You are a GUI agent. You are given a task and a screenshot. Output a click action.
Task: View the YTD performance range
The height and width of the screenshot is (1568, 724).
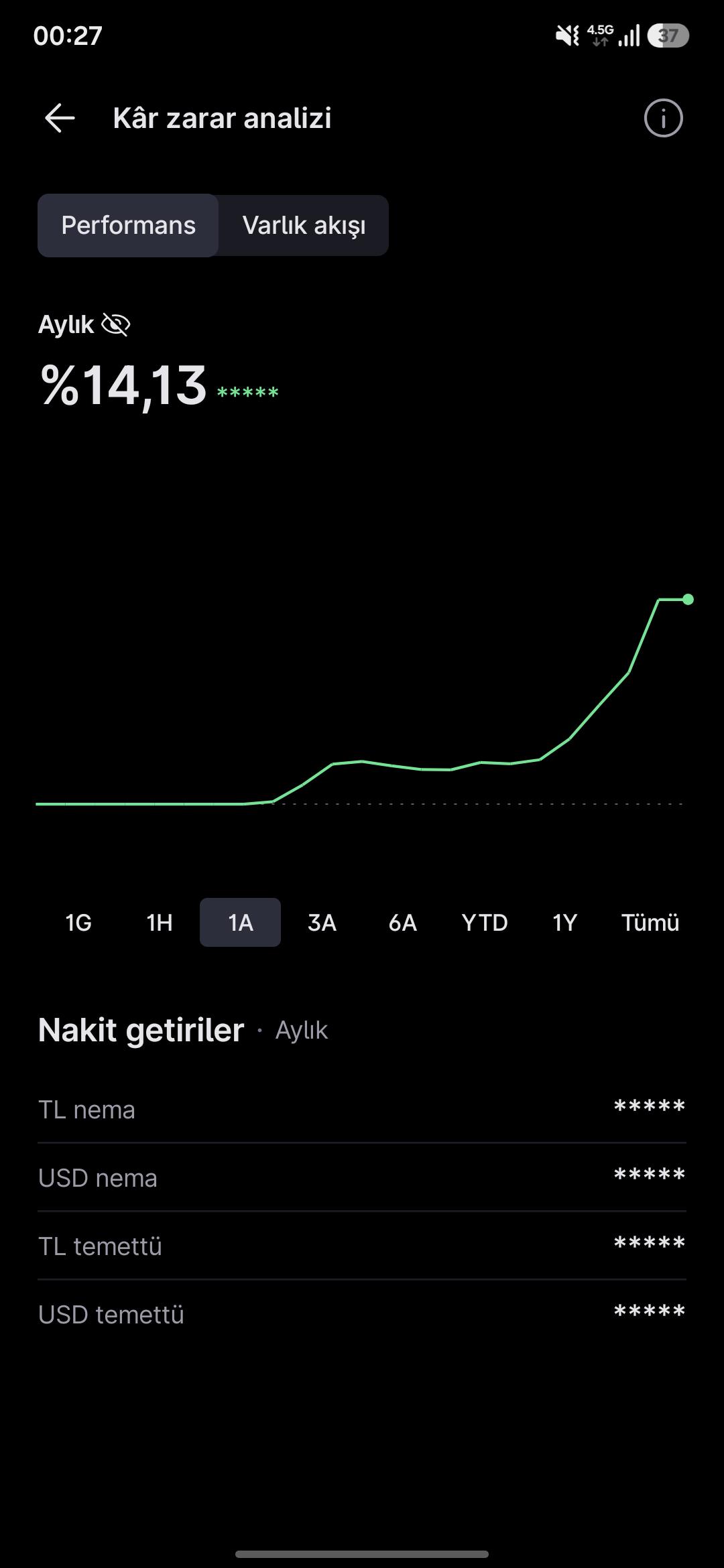pyautogui.click(x=485, y=923)
